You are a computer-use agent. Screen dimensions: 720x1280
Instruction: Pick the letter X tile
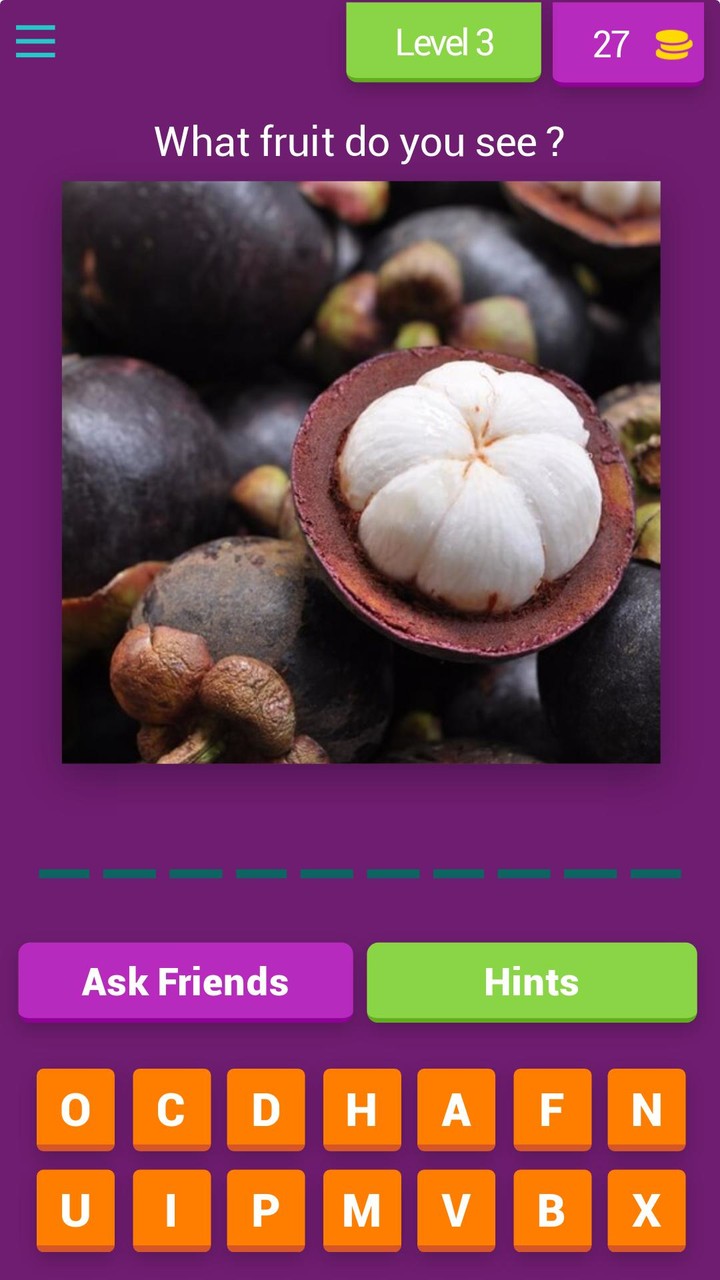(x=646, y=1210)
